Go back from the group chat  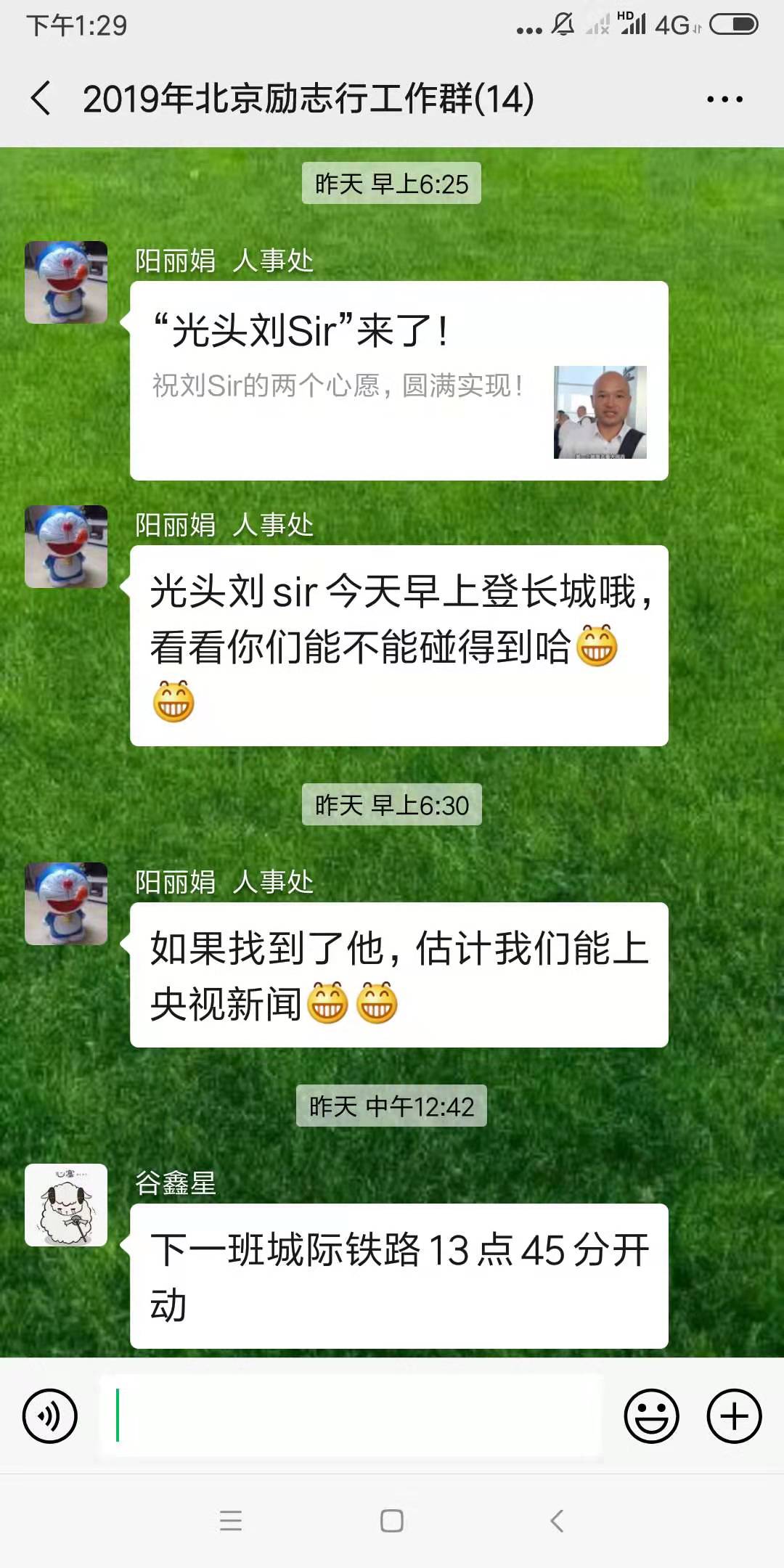[x=41, y=98]
